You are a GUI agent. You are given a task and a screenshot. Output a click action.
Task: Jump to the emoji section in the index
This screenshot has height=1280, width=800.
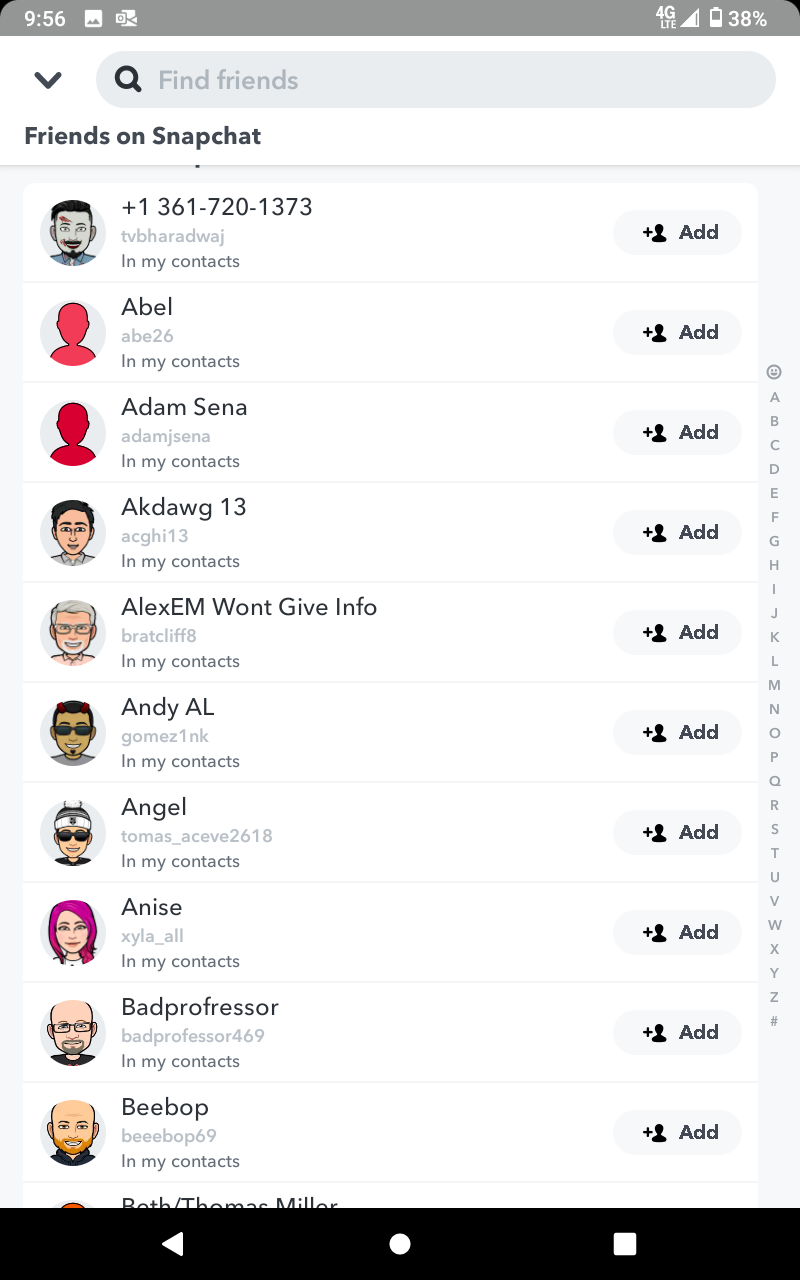pyautogui.click(x=774, y=372)
